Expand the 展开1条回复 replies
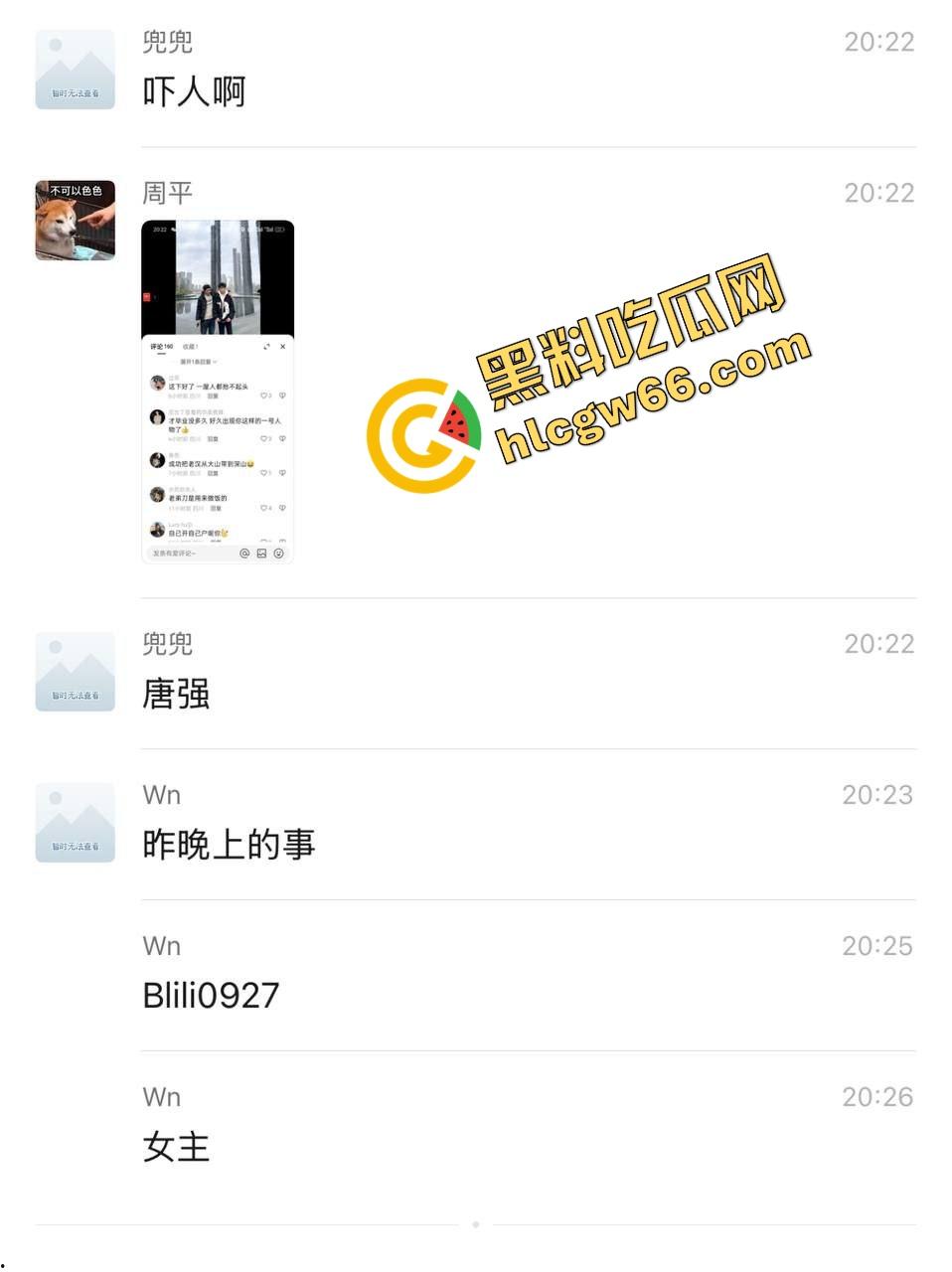The height and width of the screenshot is (1272, 952). pyautogui.click(x=198, y=361)
